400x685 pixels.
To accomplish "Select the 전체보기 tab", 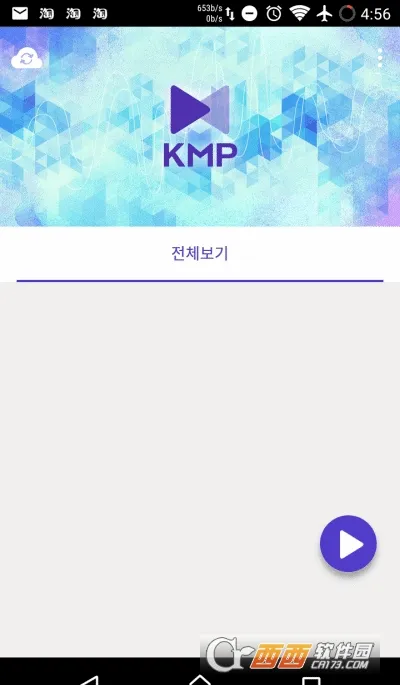I will pos(200,254).
